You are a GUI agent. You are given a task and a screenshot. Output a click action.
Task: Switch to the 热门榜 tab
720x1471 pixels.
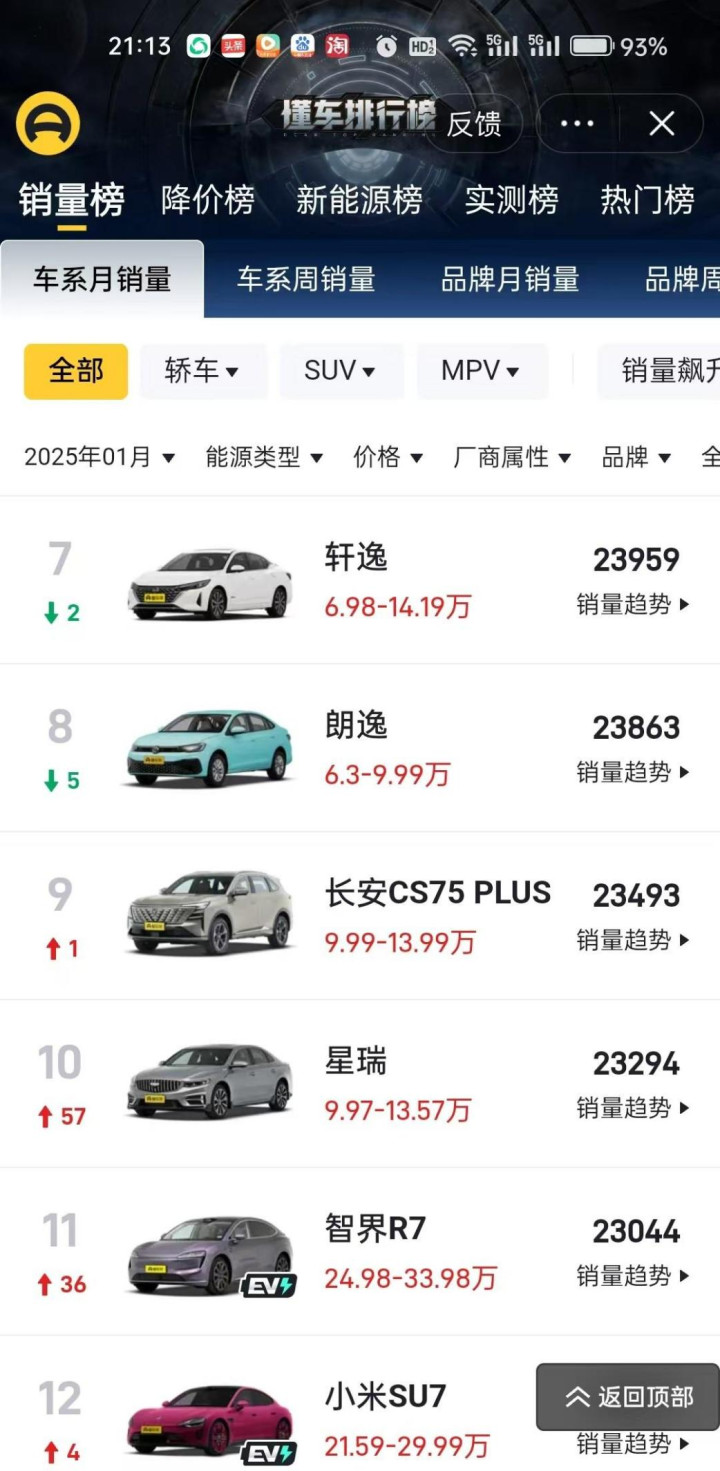[x=647, y=200]
